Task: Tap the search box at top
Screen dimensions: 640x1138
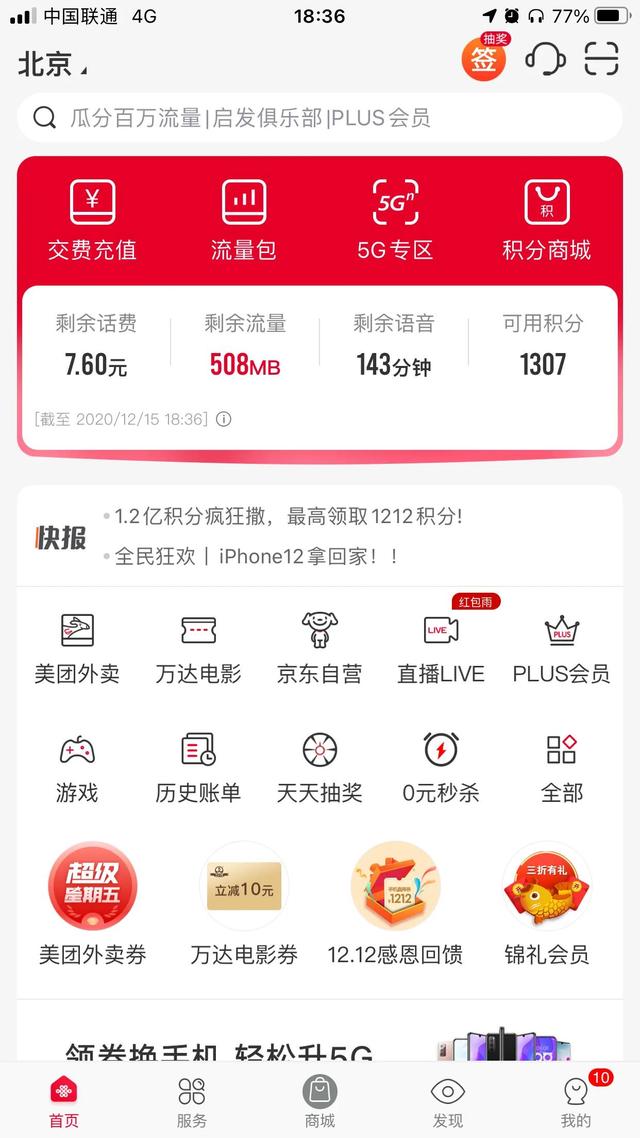Action: [320, 118]
